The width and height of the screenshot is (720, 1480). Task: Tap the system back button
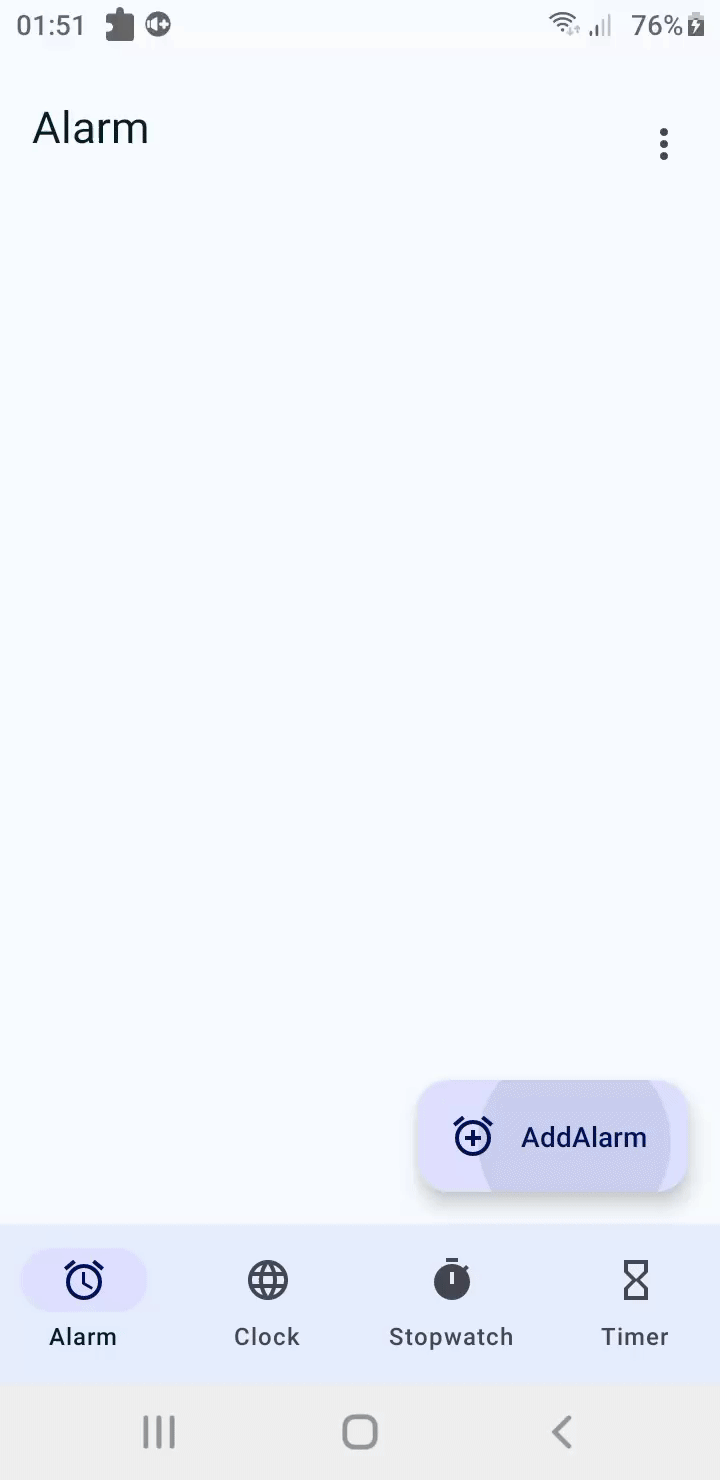[562, 1432]
